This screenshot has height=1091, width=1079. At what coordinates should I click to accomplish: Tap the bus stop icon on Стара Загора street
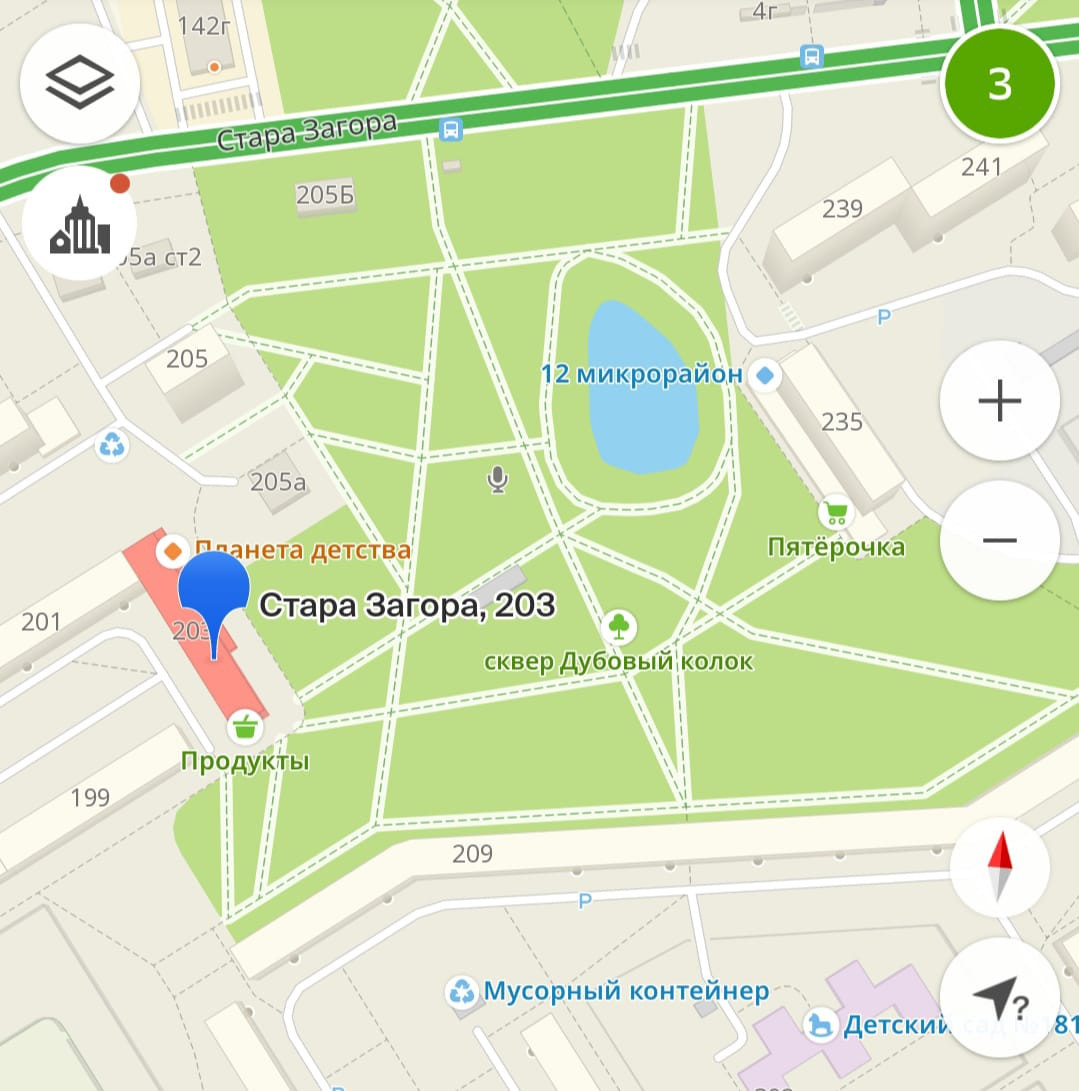451,128
